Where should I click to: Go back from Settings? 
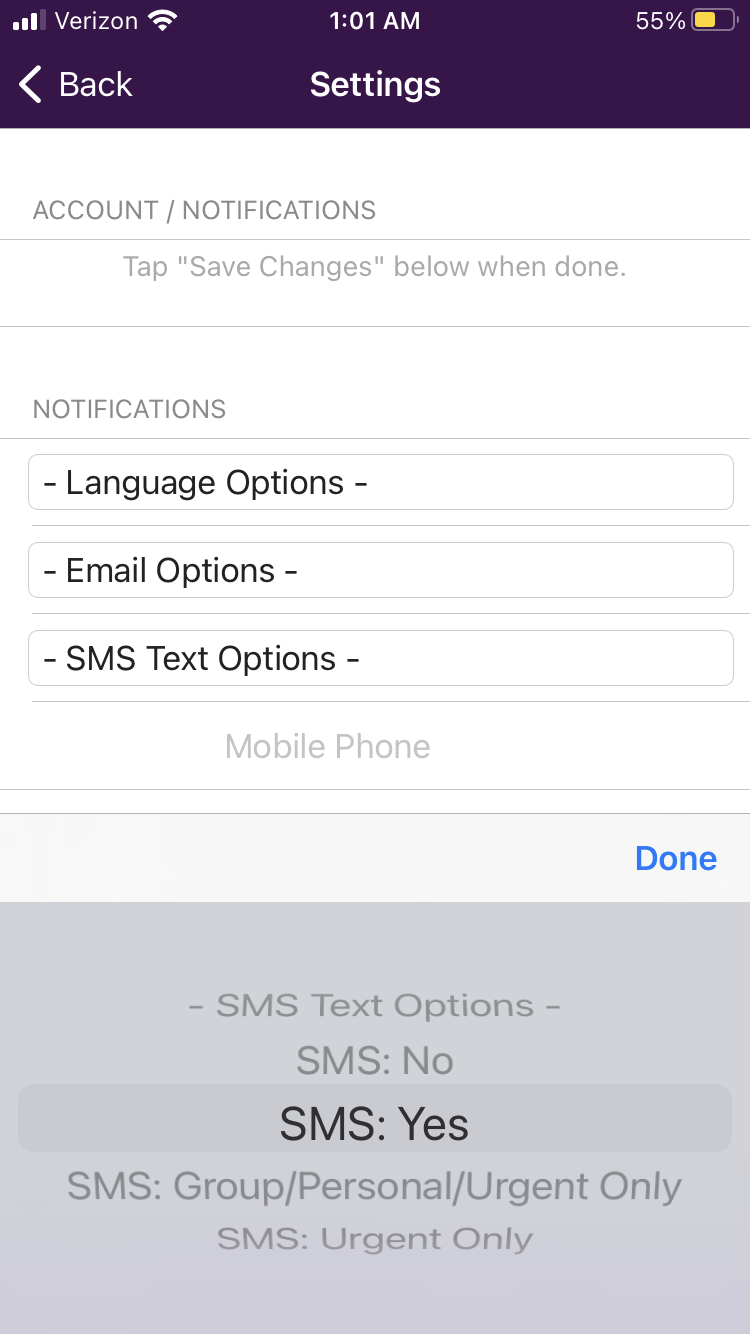(x=75, y=85)
